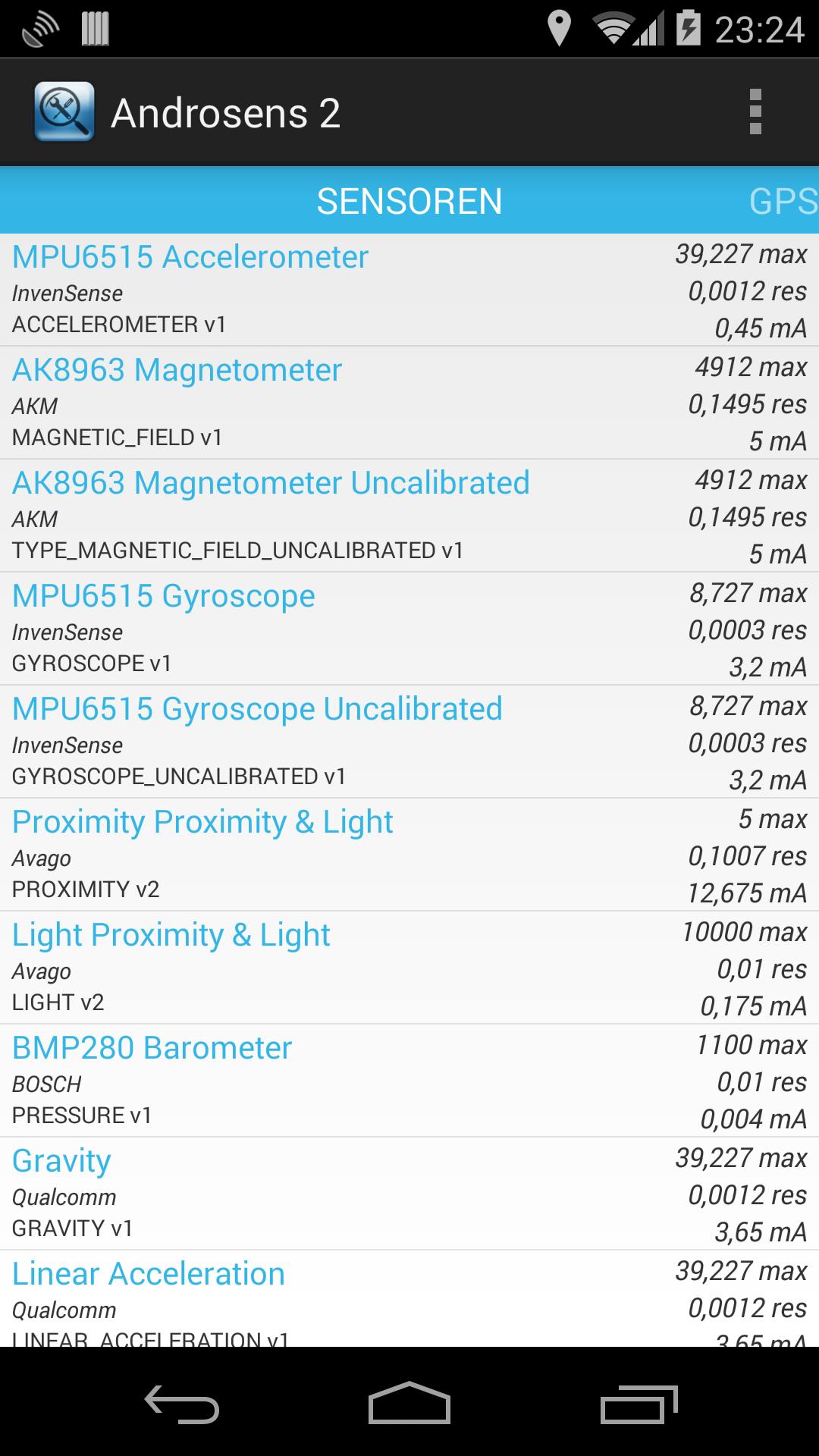Select the SENSOREN tab

[409, 201]
